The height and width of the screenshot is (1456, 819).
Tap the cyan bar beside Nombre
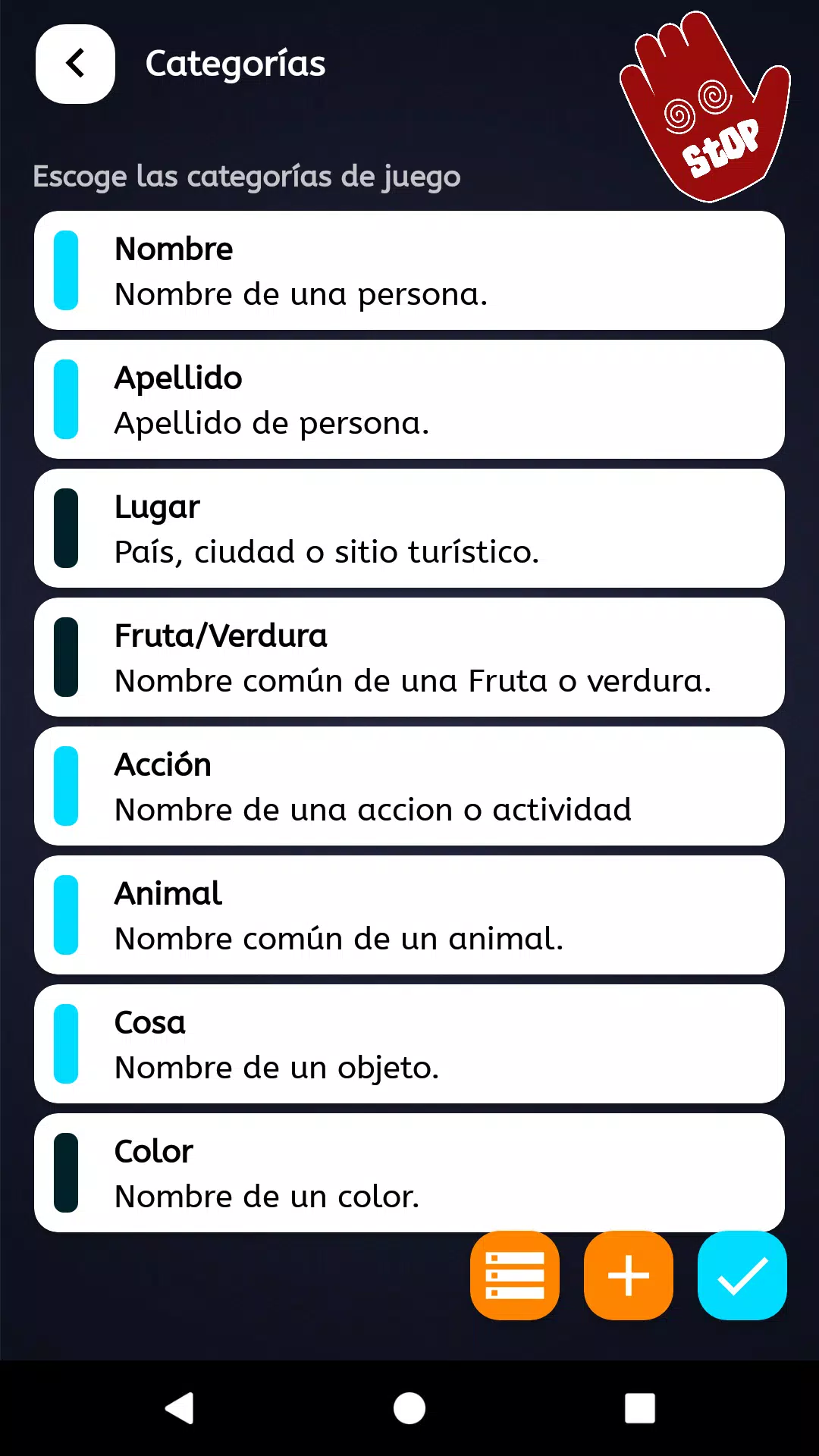point(65,271)
